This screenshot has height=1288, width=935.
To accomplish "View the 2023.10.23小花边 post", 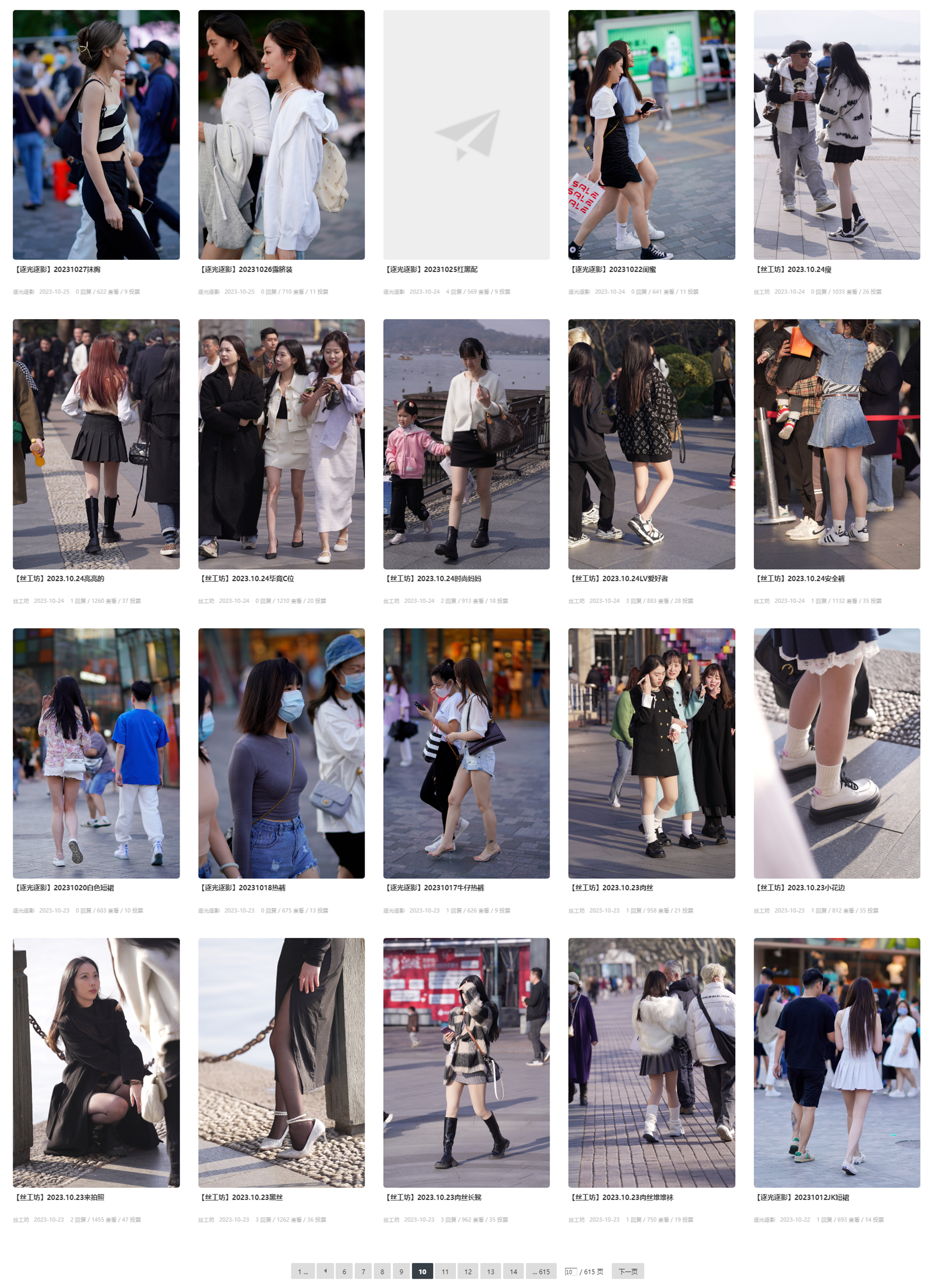I will (x=836, y=753).
